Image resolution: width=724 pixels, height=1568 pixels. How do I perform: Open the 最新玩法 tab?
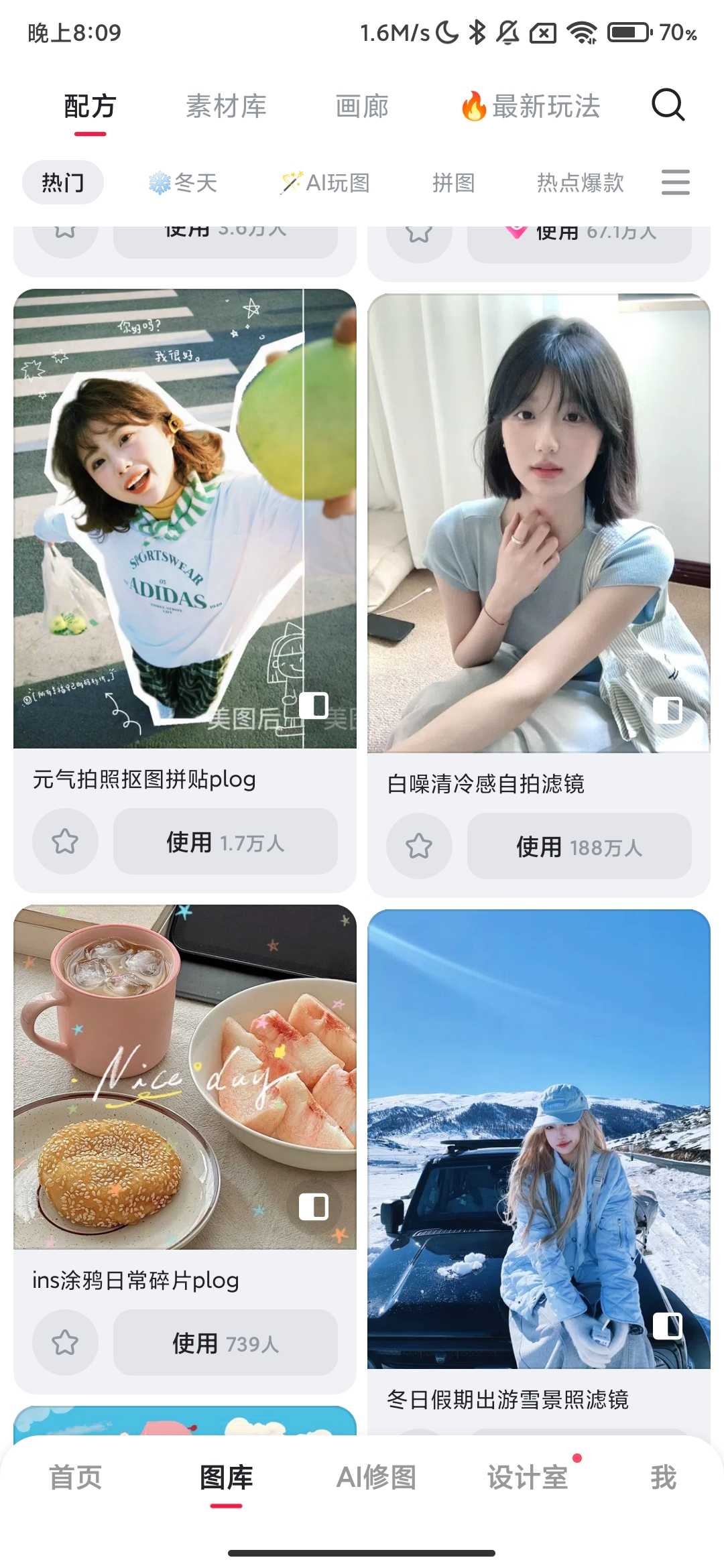pyautogui.click(x=531, y=107)
